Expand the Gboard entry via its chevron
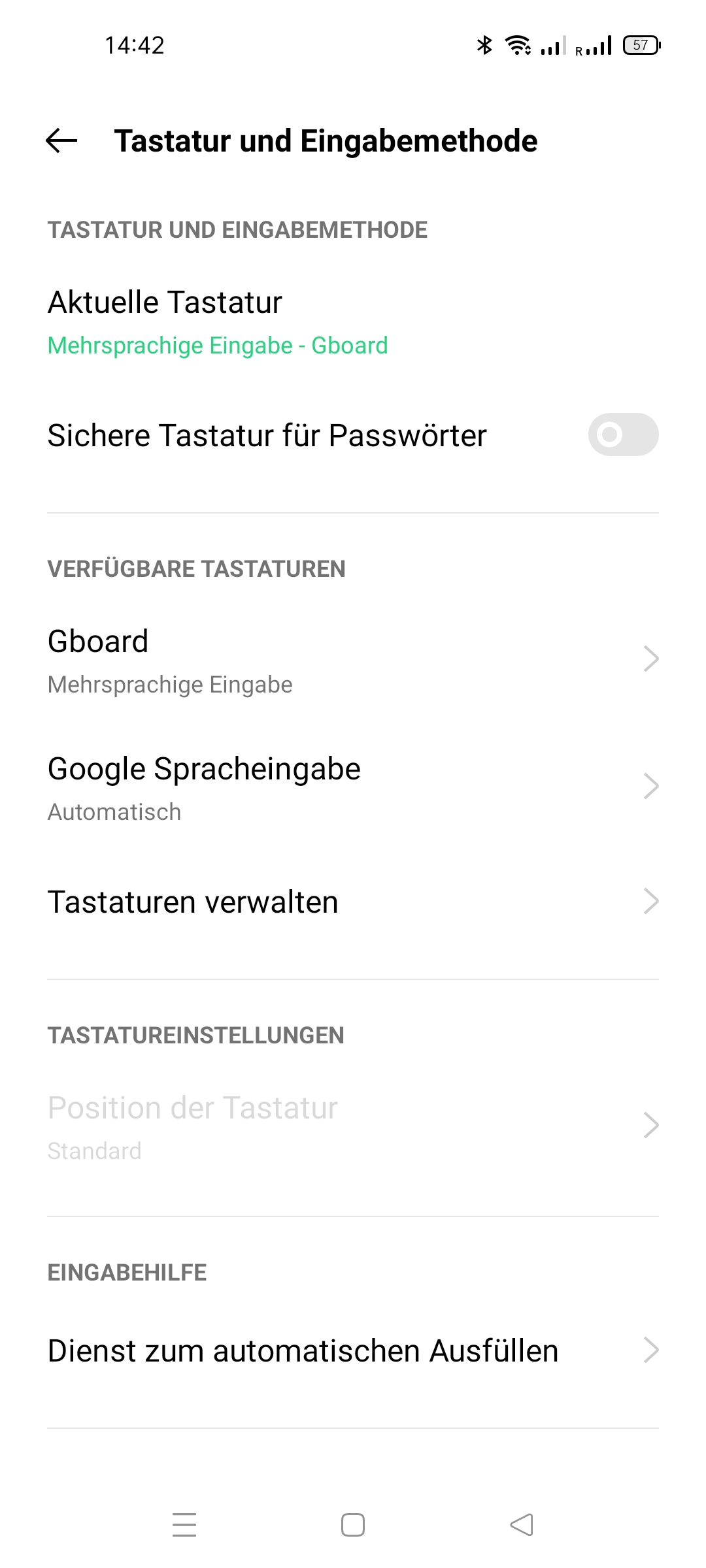Image resolution: width=706 pixels, height=1568 pixels. point(650,659)
